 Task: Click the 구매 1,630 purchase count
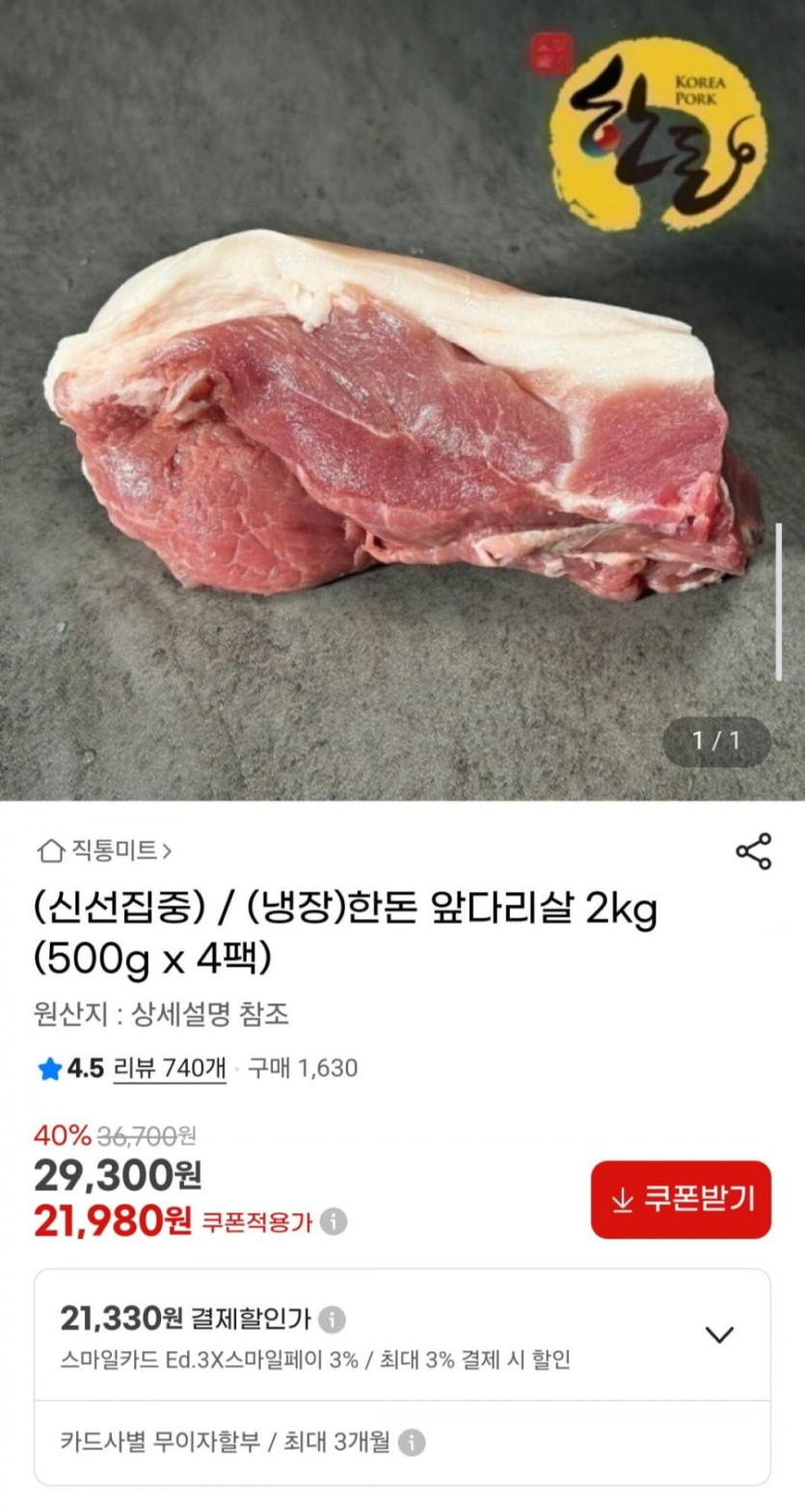point(305,1069)
